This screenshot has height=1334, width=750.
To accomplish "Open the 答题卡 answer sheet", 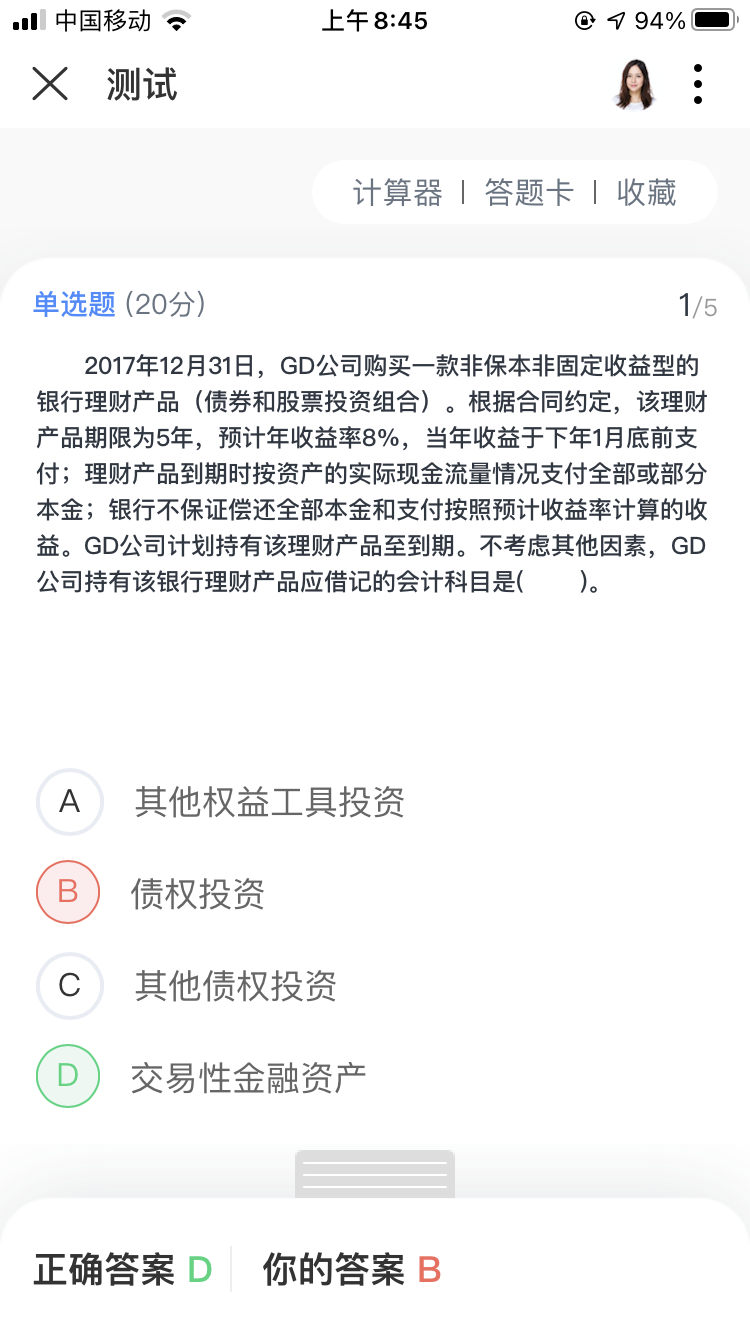I will (528, 192).
